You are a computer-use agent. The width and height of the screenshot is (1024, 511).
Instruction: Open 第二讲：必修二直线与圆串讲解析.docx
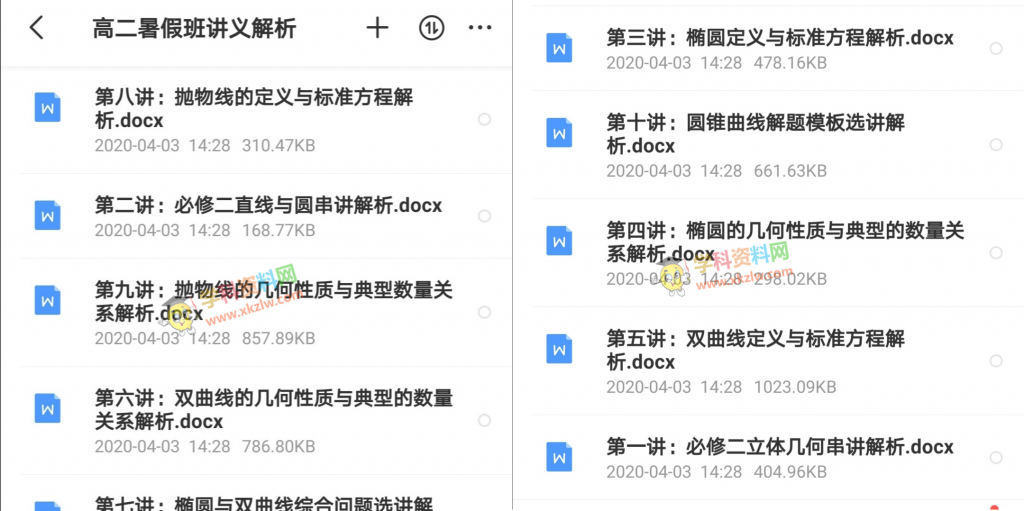(x=268, y=206)
